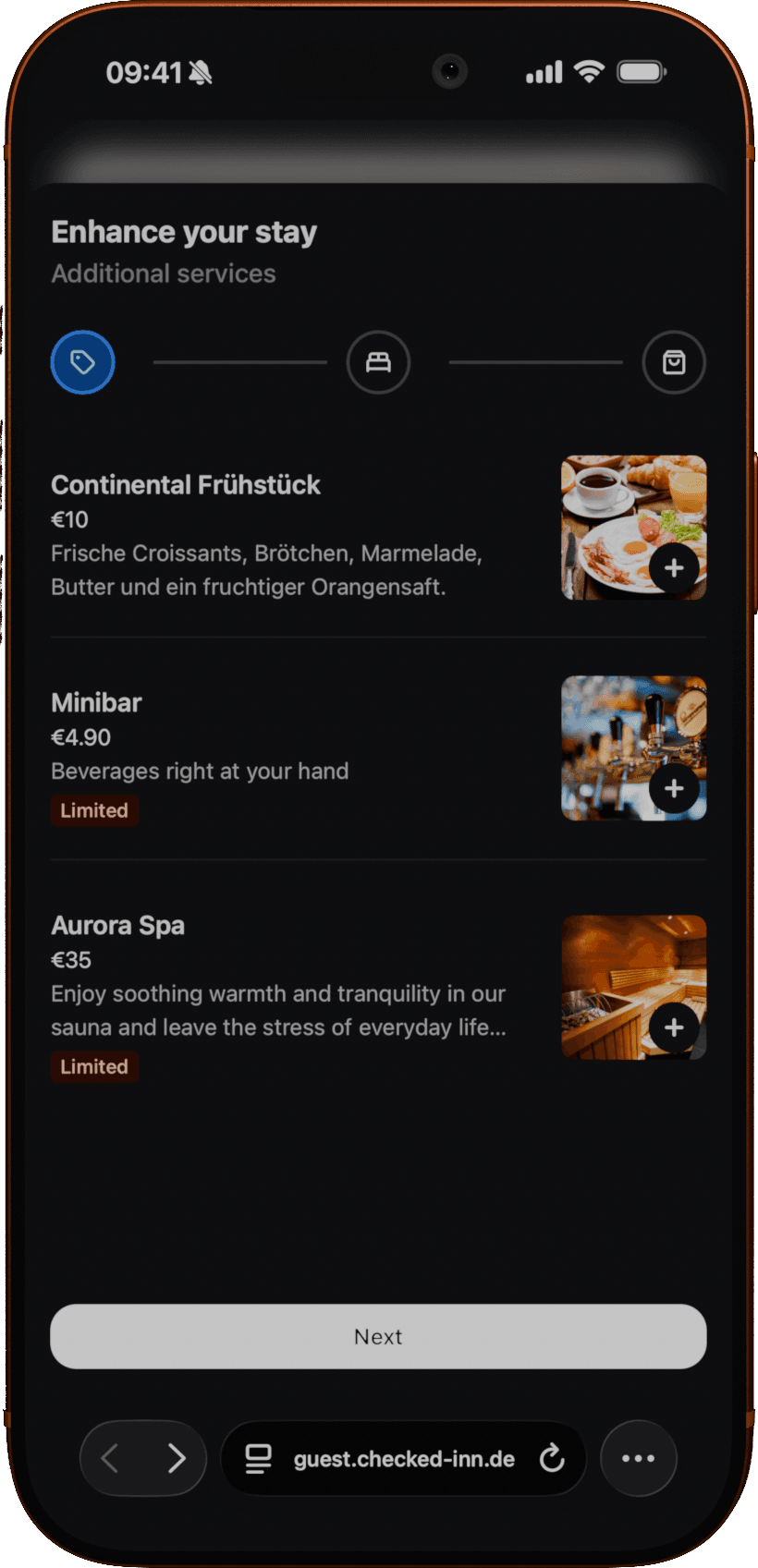Image resolution: width=758 pixels, height=1568 pixels.
Task: Open the checkout bag step icon
Action: (674, 362)
